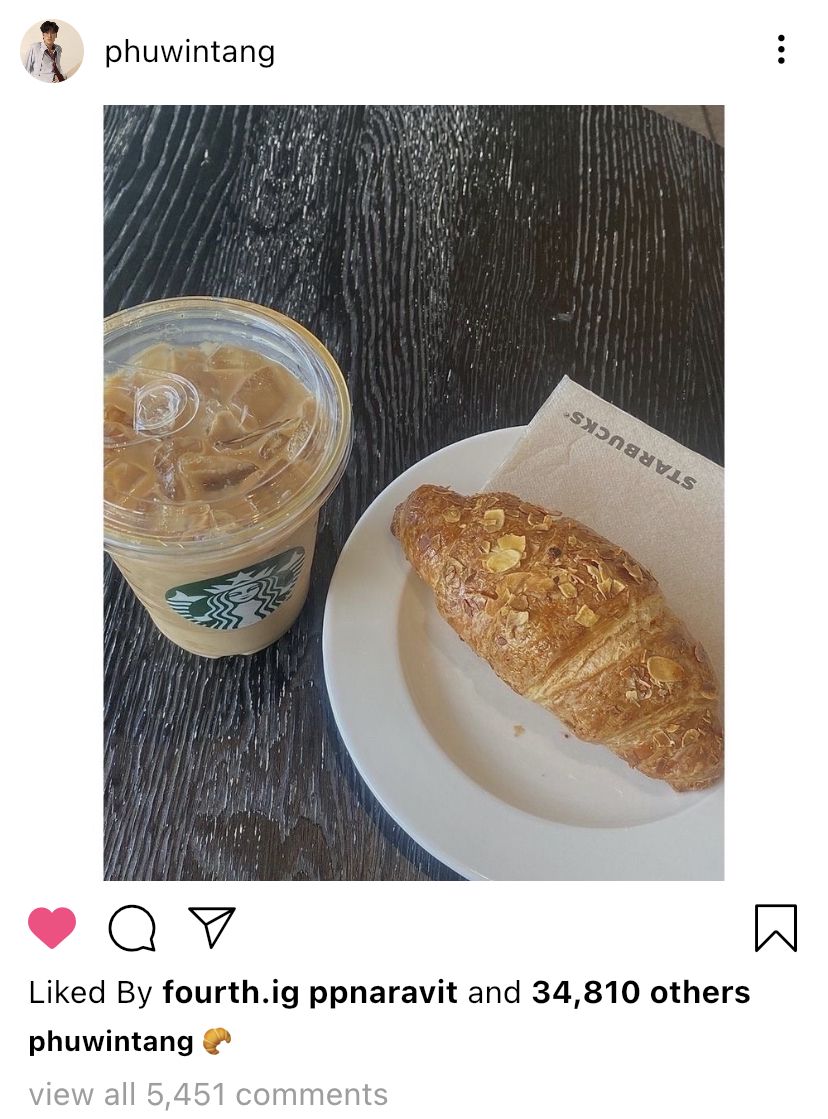Viewport: 828px width, 1119px height.
Task: Bookmark this croissant post
Action: click(x=775, y=928)
